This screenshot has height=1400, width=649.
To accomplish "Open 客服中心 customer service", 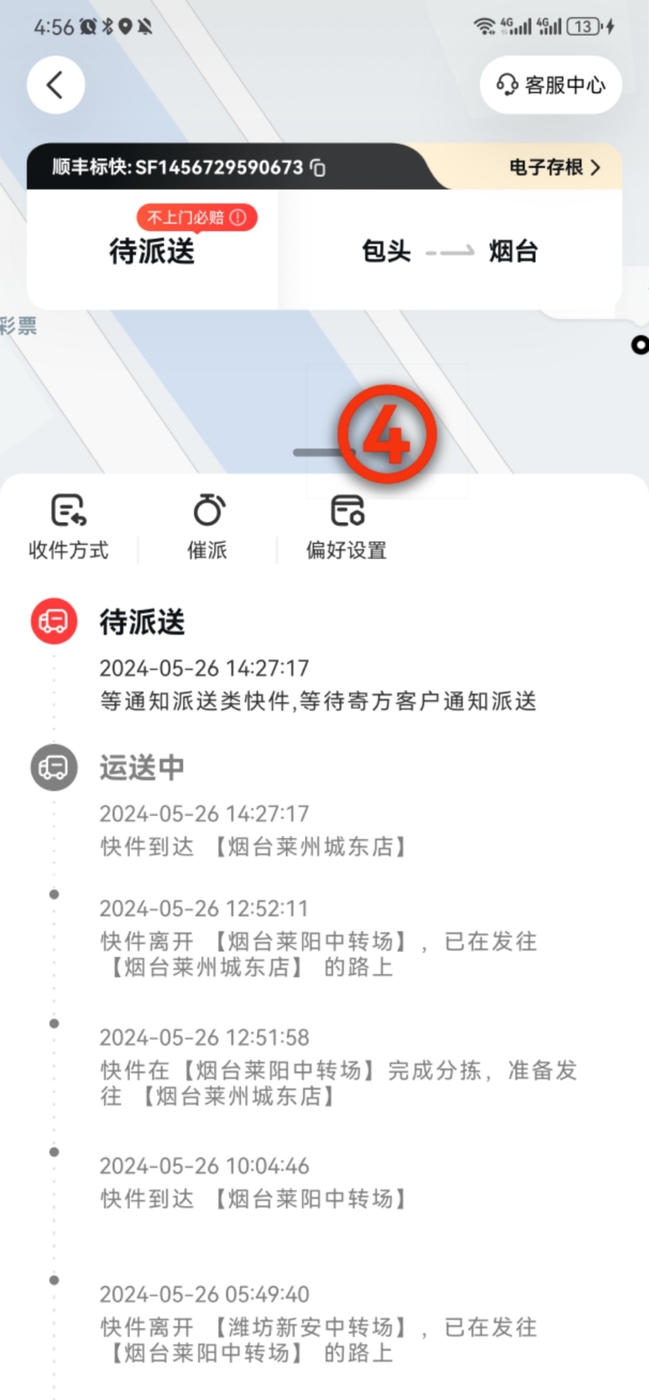I will coord(551,85).
